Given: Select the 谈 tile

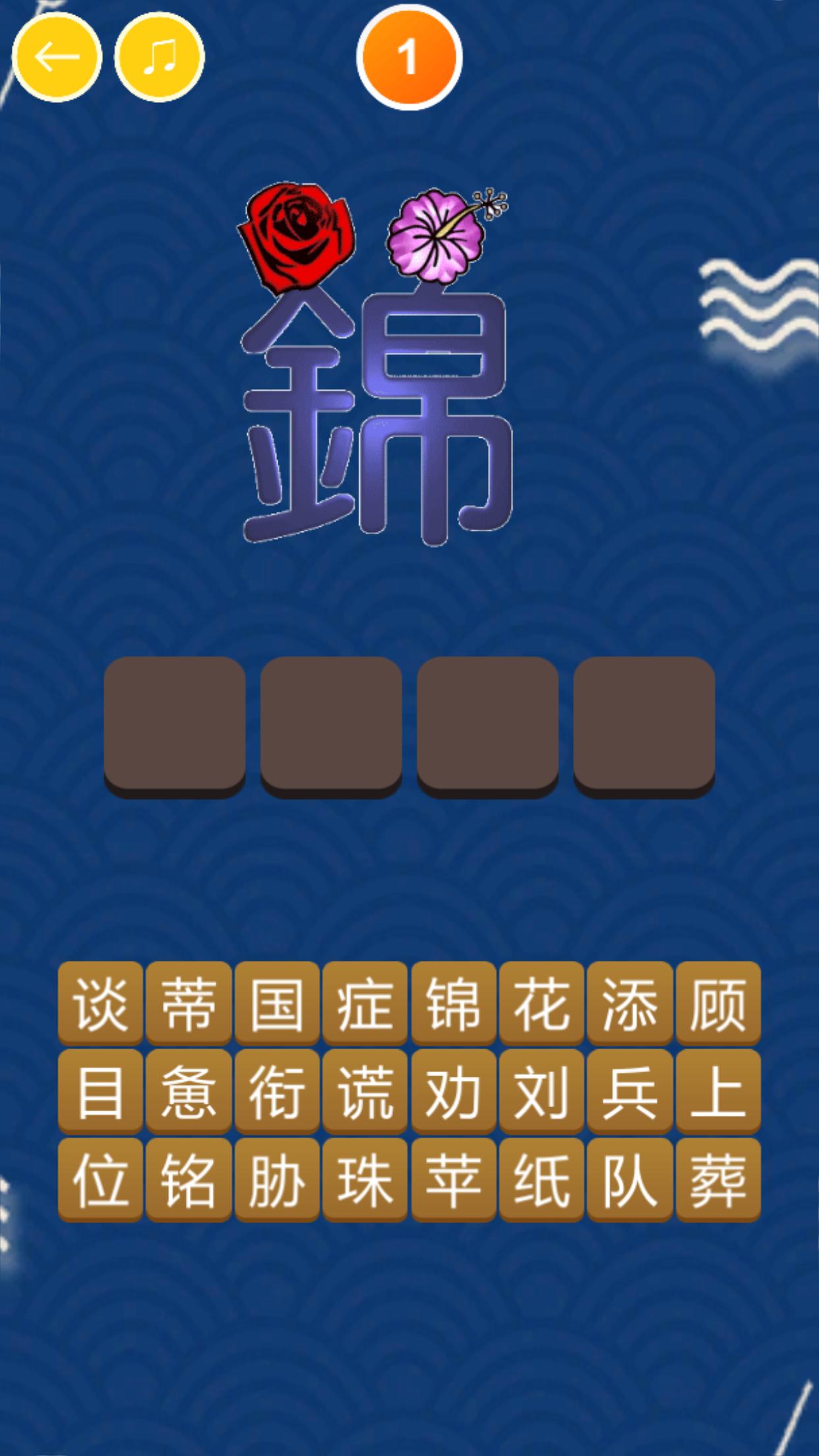Looking at the screenshot, I should click(100, 1004).
